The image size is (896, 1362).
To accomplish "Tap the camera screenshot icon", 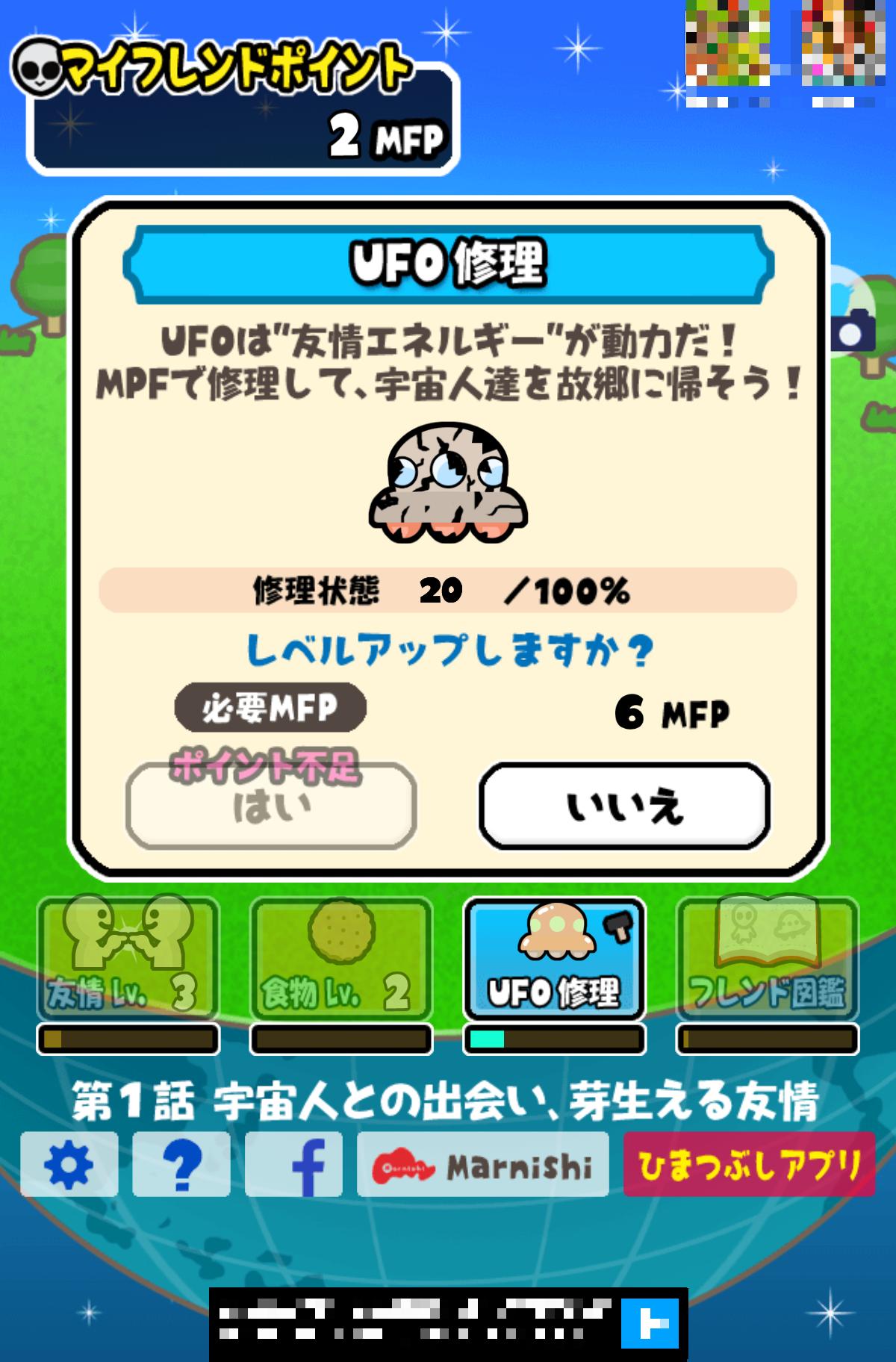I will click(853, 333).
